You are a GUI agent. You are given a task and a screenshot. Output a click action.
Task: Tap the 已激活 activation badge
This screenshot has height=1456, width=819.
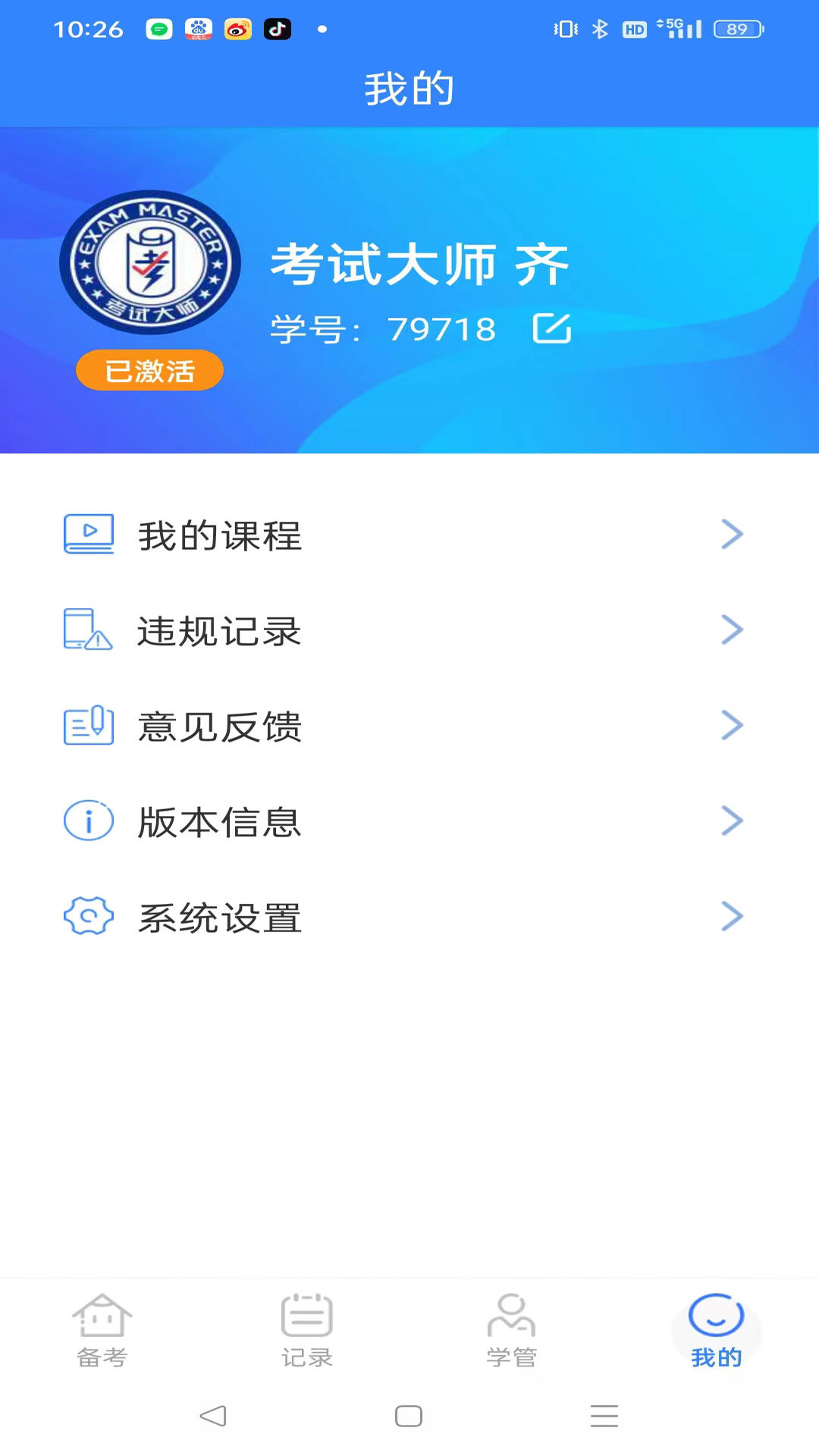pos(149,370)
